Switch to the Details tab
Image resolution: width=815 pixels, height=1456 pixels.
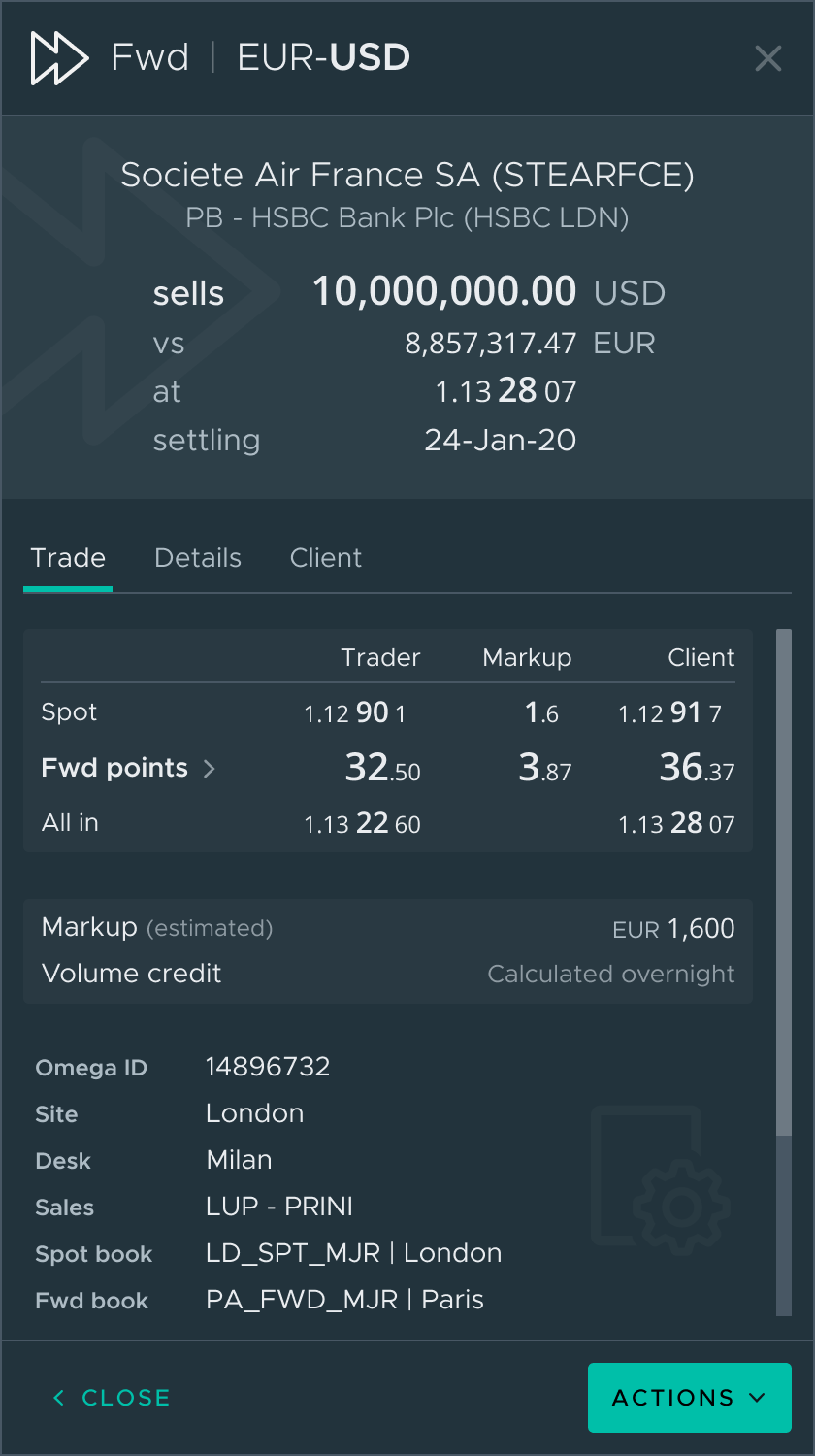(198, 558)
